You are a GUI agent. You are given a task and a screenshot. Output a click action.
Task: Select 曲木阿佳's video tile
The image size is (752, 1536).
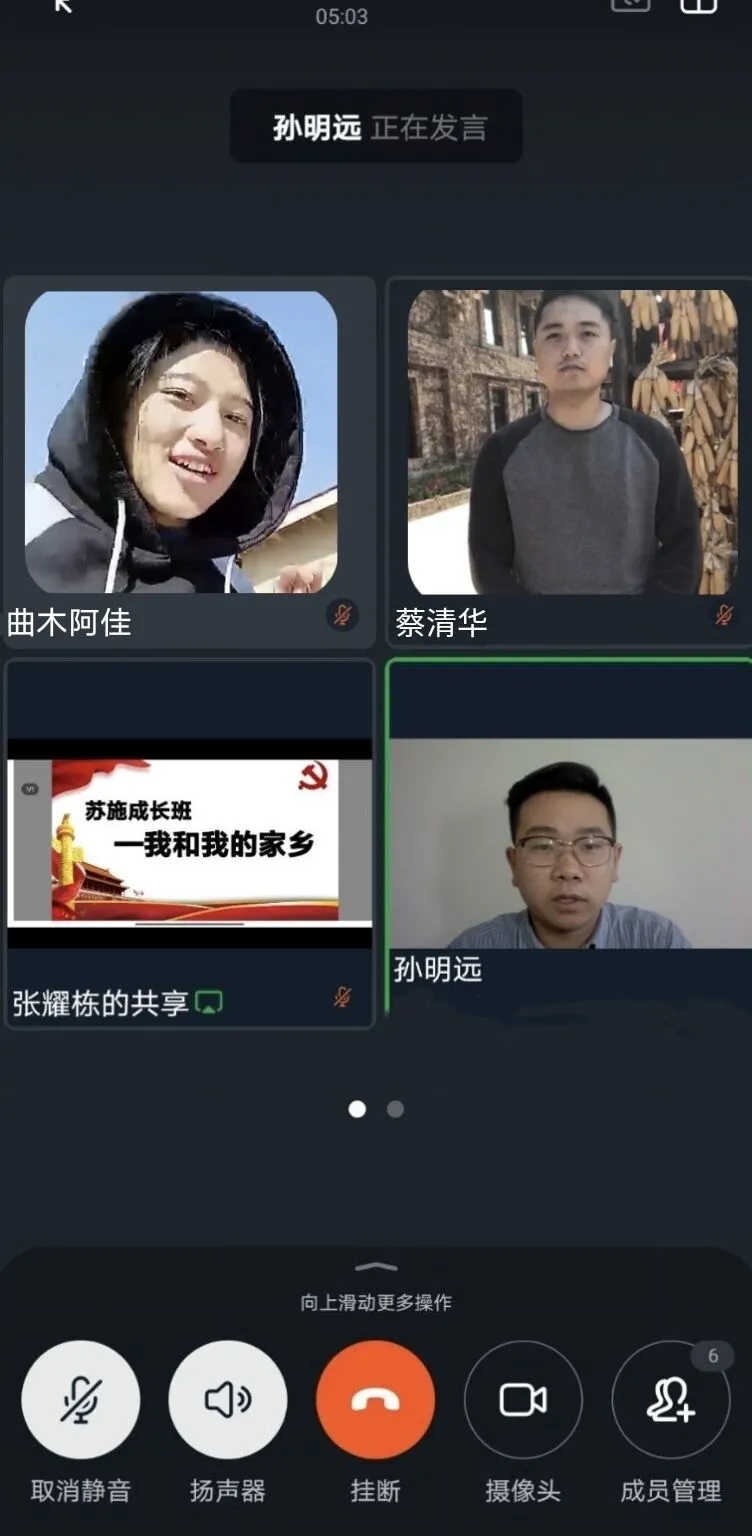point(181,442)
